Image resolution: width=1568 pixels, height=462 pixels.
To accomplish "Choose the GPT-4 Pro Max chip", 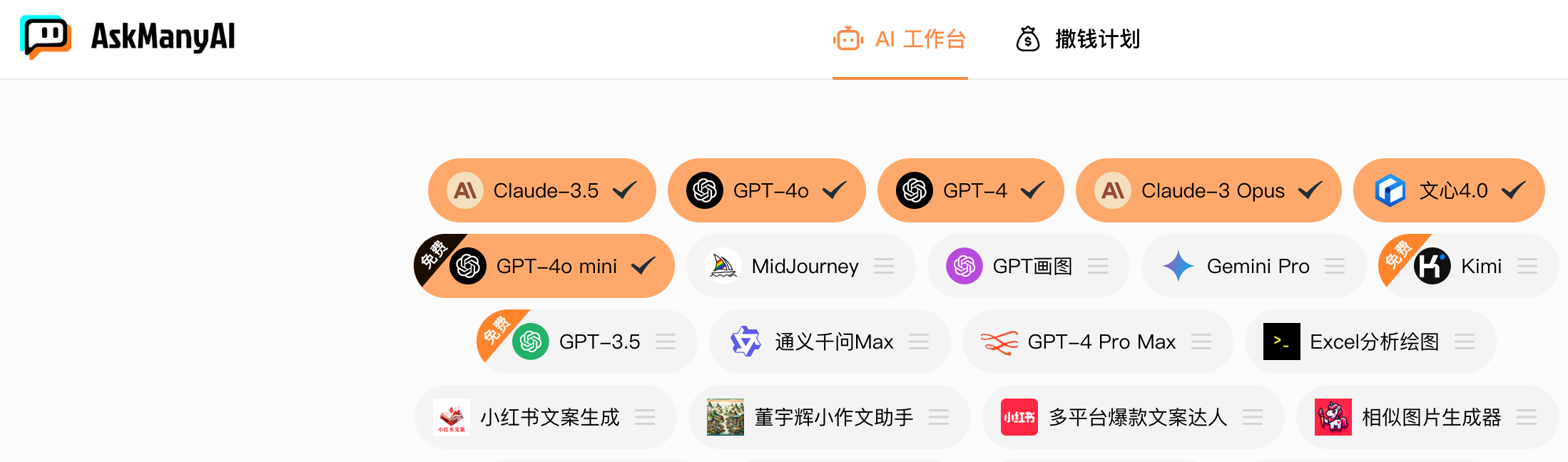I will 1097,342.
